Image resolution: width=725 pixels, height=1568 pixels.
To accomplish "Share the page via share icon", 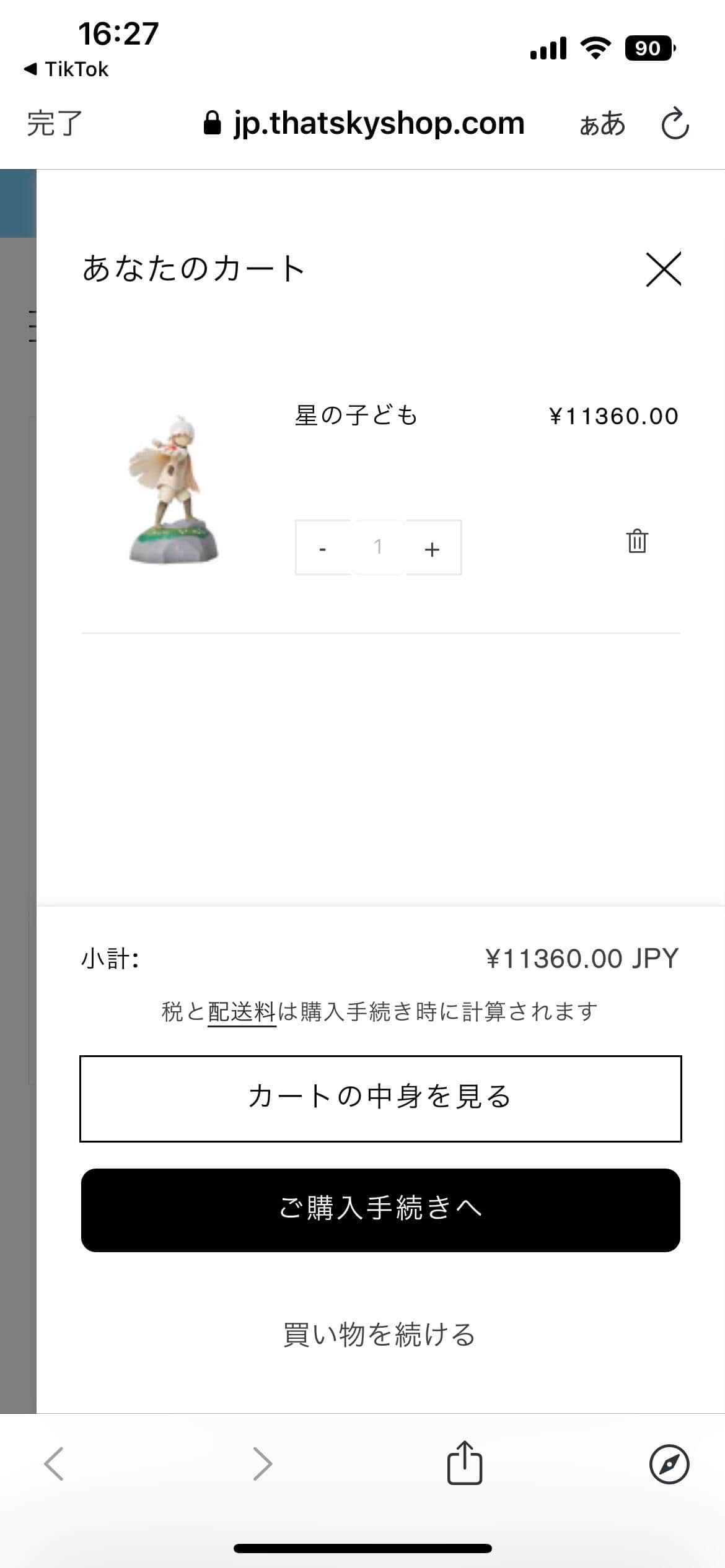I will pos(465,1463).
